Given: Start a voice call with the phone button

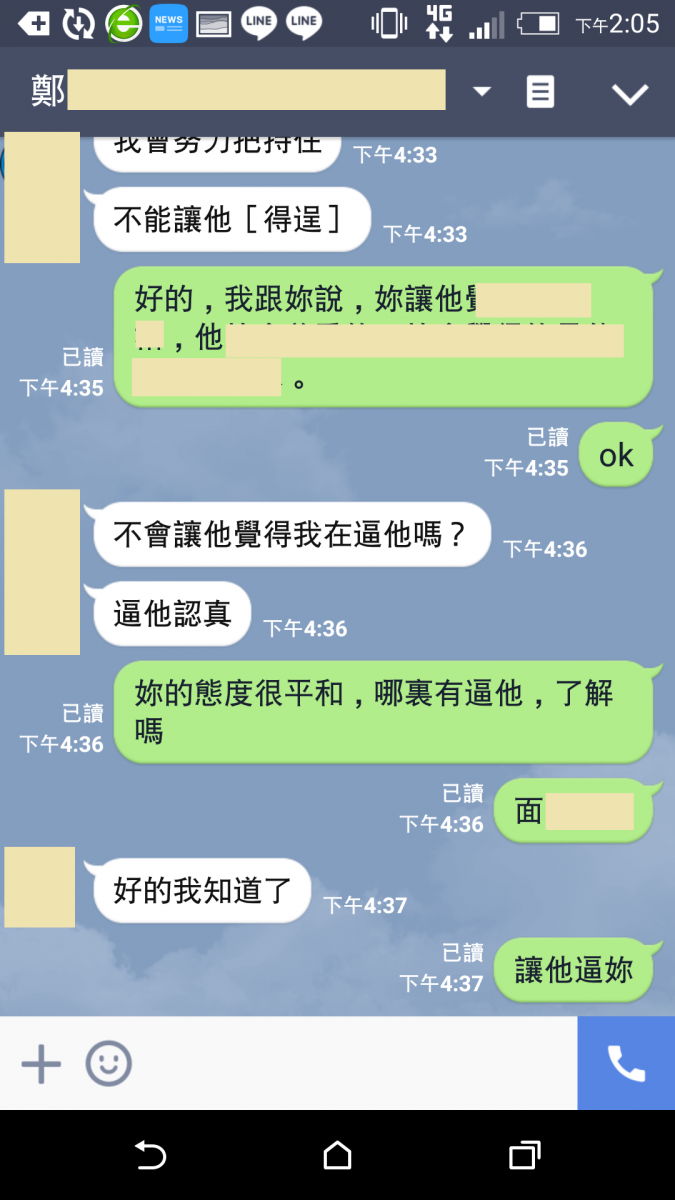Looking at the screenshot, I should pyautogui.click(x=626, y=1064).
